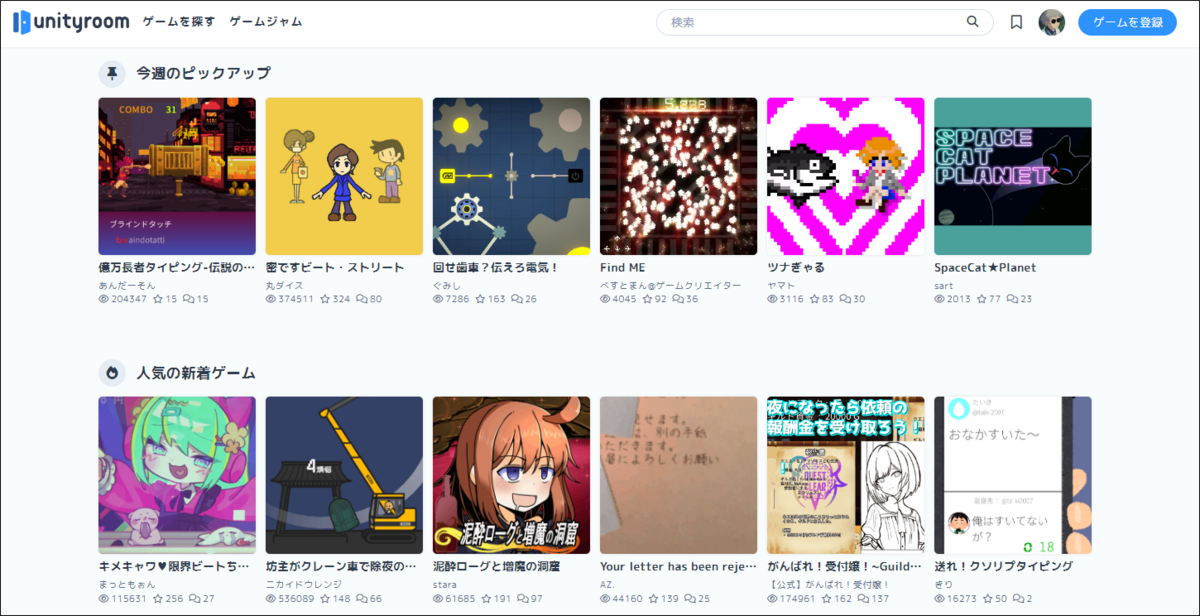Open the ゲームジャム page
The height and width of the screenshot is (616, 1200).
[x=265, y=22]
